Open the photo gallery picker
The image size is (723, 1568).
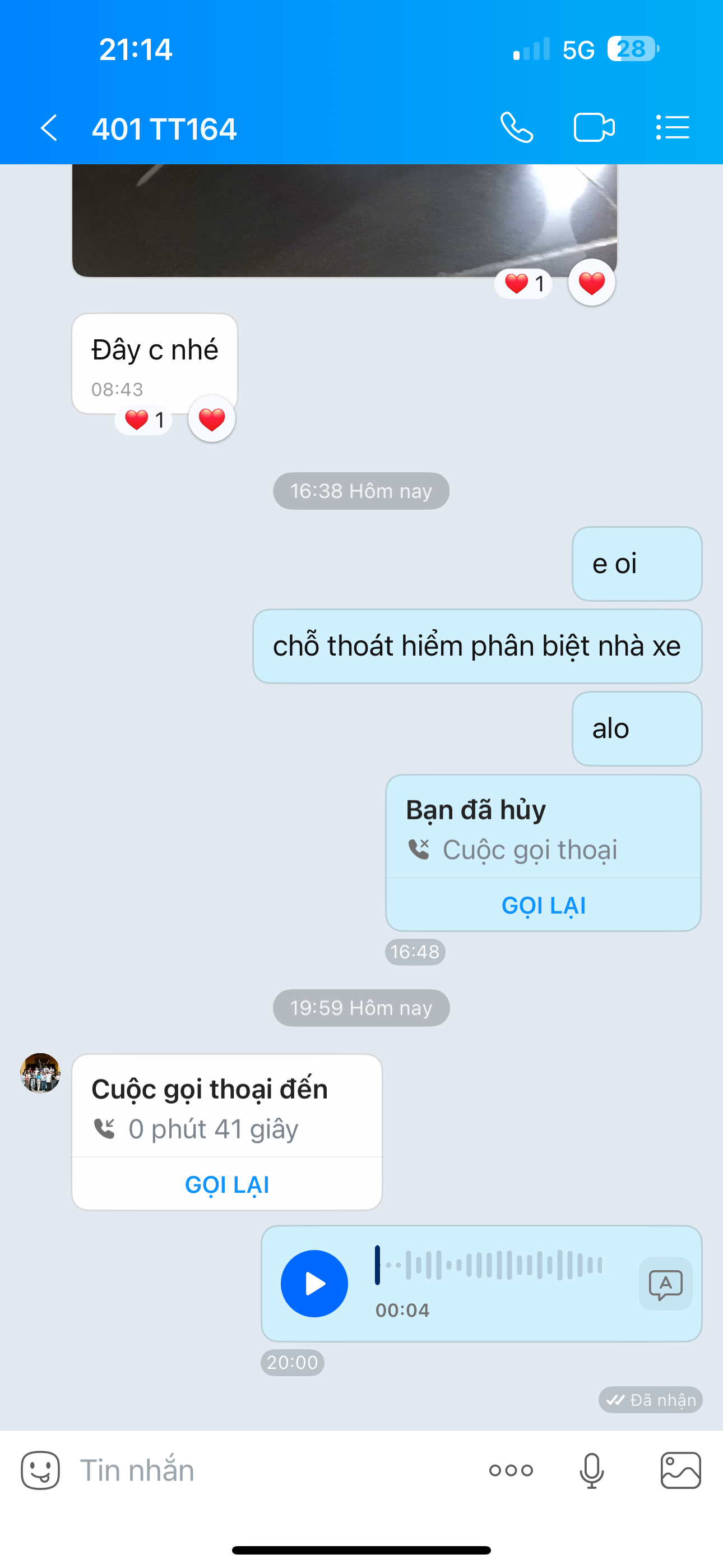(x=680, y=1470)
